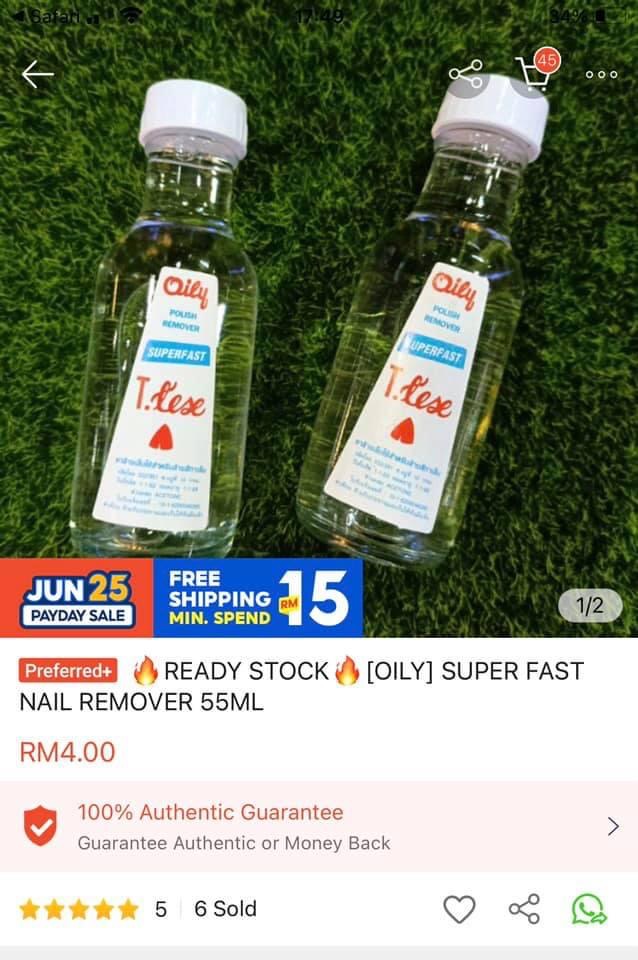Open the three-dot overflow menu
The image size is (638, 960).
pyautogui.click(x=601, y=74)
